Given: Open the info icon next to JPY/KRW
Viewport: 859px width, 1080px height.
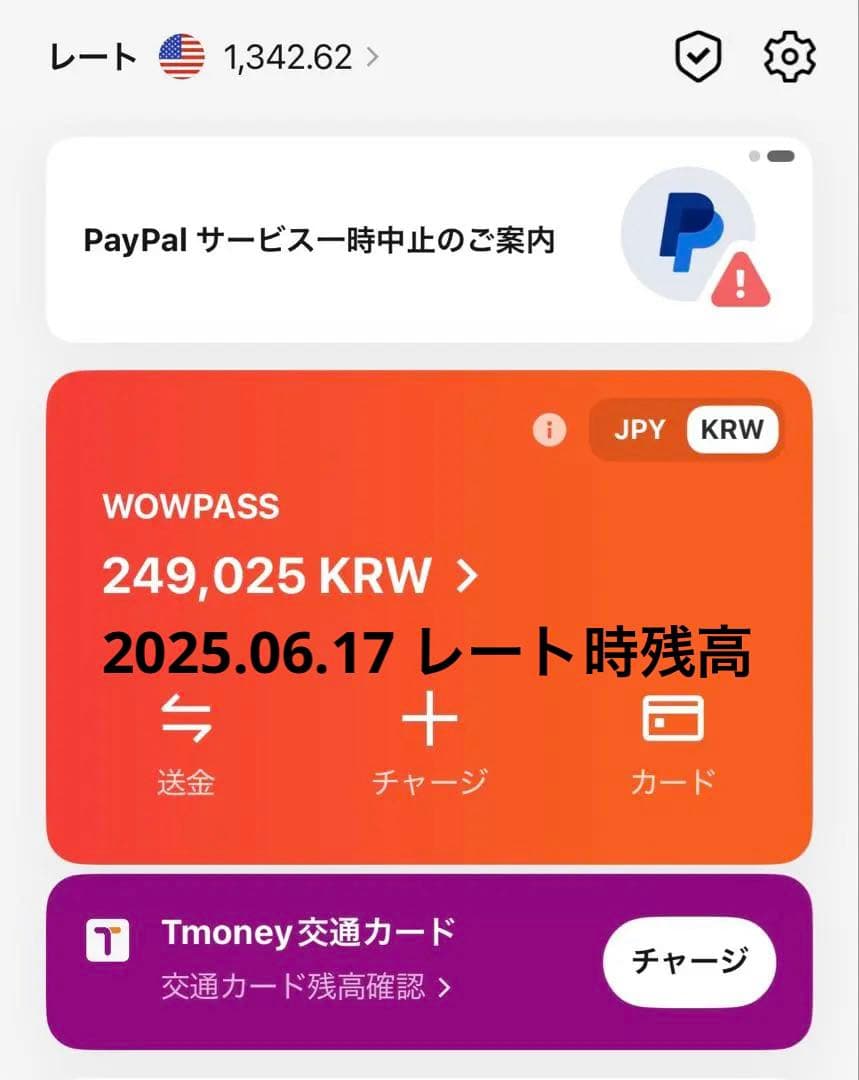Looking at the screenshot, I should [548, 430].
